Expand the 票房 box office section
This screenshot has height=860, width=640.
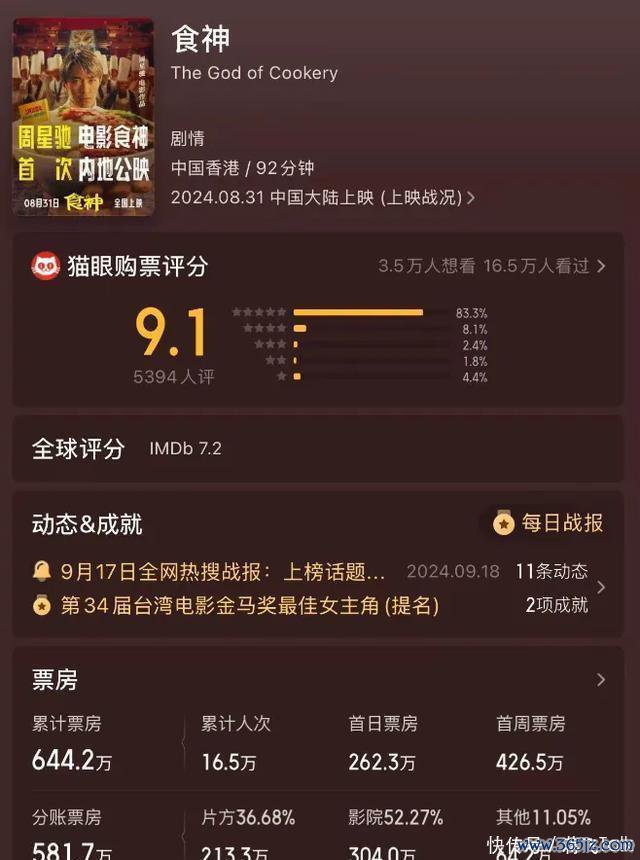600,680
